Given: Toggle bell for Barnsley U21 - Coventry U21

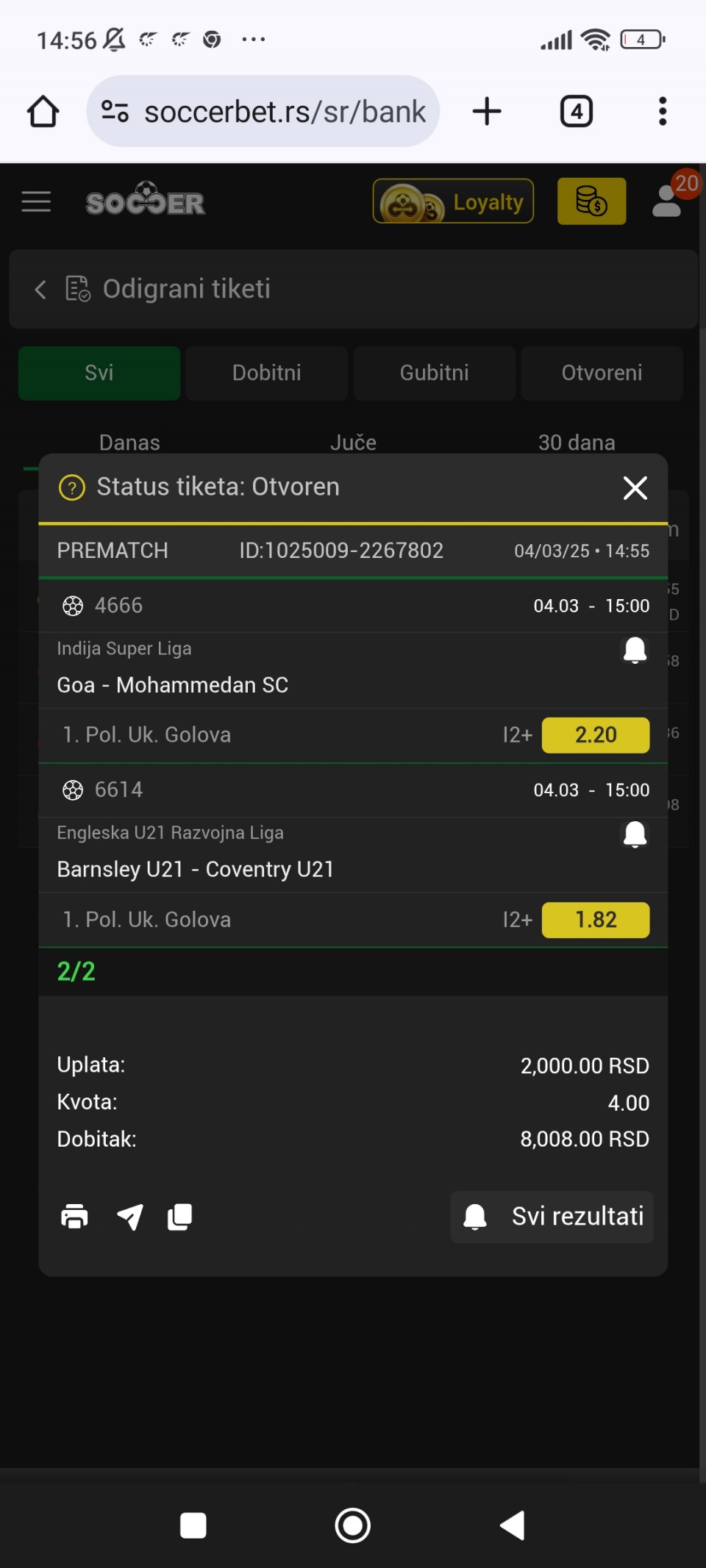Looking at the screenshot, I should [x=635, y=834].
